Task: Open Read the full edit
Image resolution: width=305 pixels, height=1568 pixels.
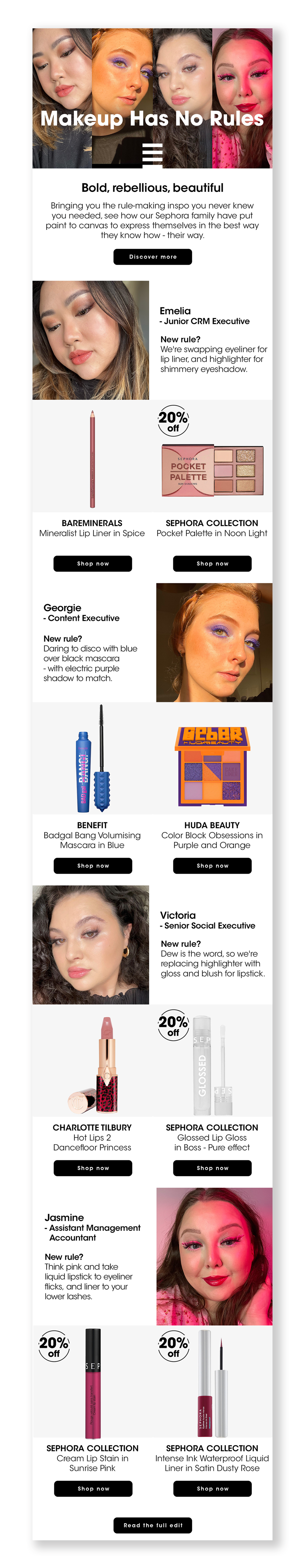Action: coord(152,1525)
